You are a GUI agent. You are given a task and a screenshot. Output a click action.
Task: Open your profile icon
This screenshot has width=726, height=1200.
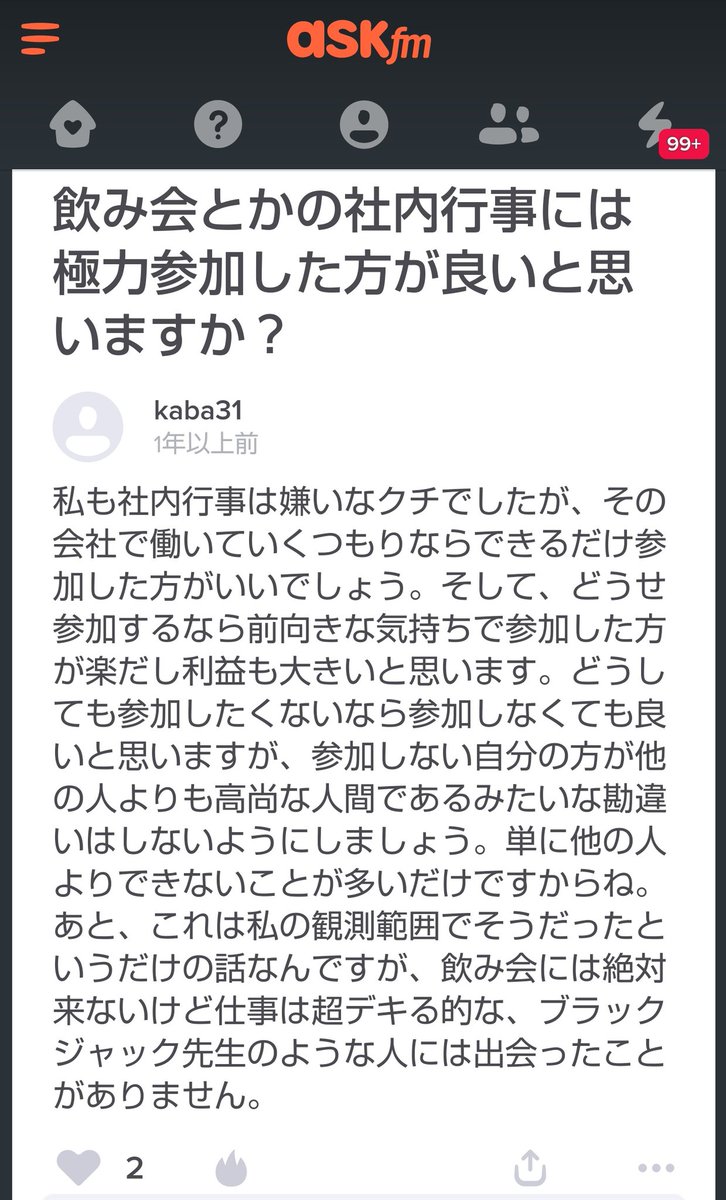[x=363, y=124]
